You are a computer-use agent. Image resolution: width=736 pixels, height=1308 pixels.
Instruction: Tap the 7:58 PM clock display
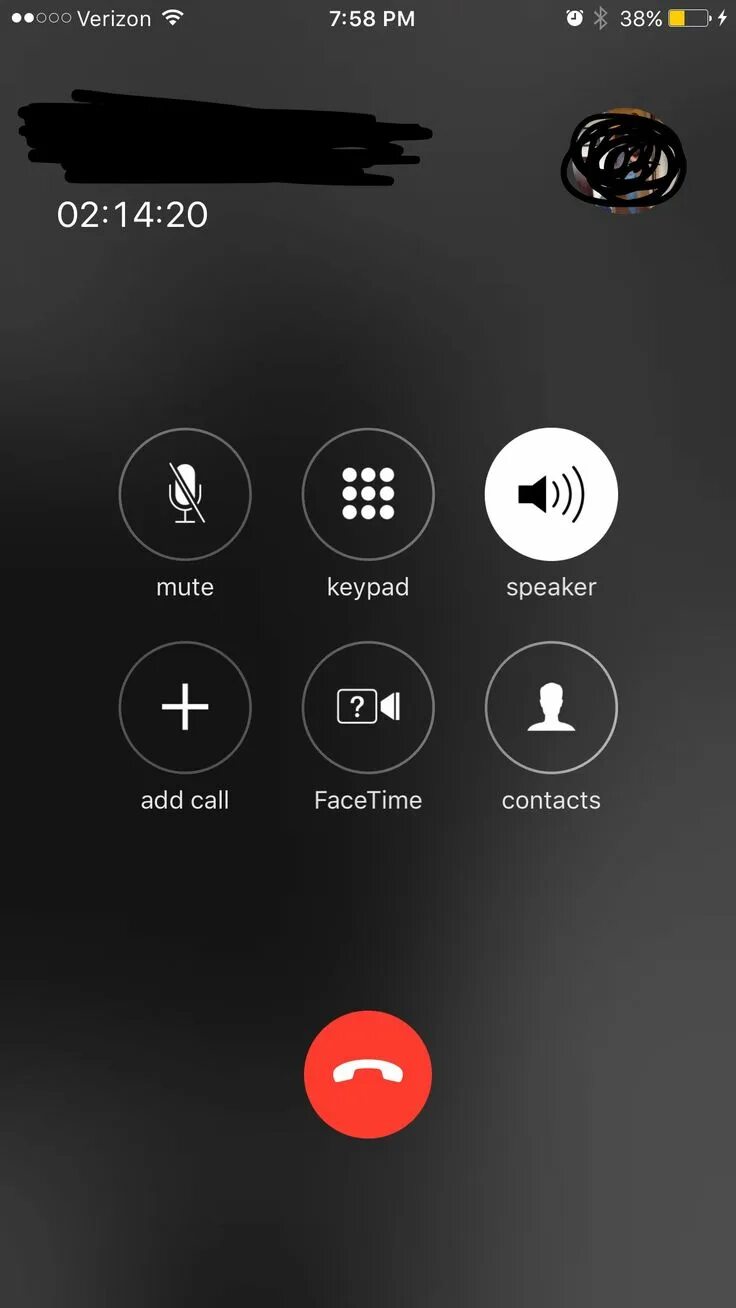pyautogui.click(x=371, y=17)
